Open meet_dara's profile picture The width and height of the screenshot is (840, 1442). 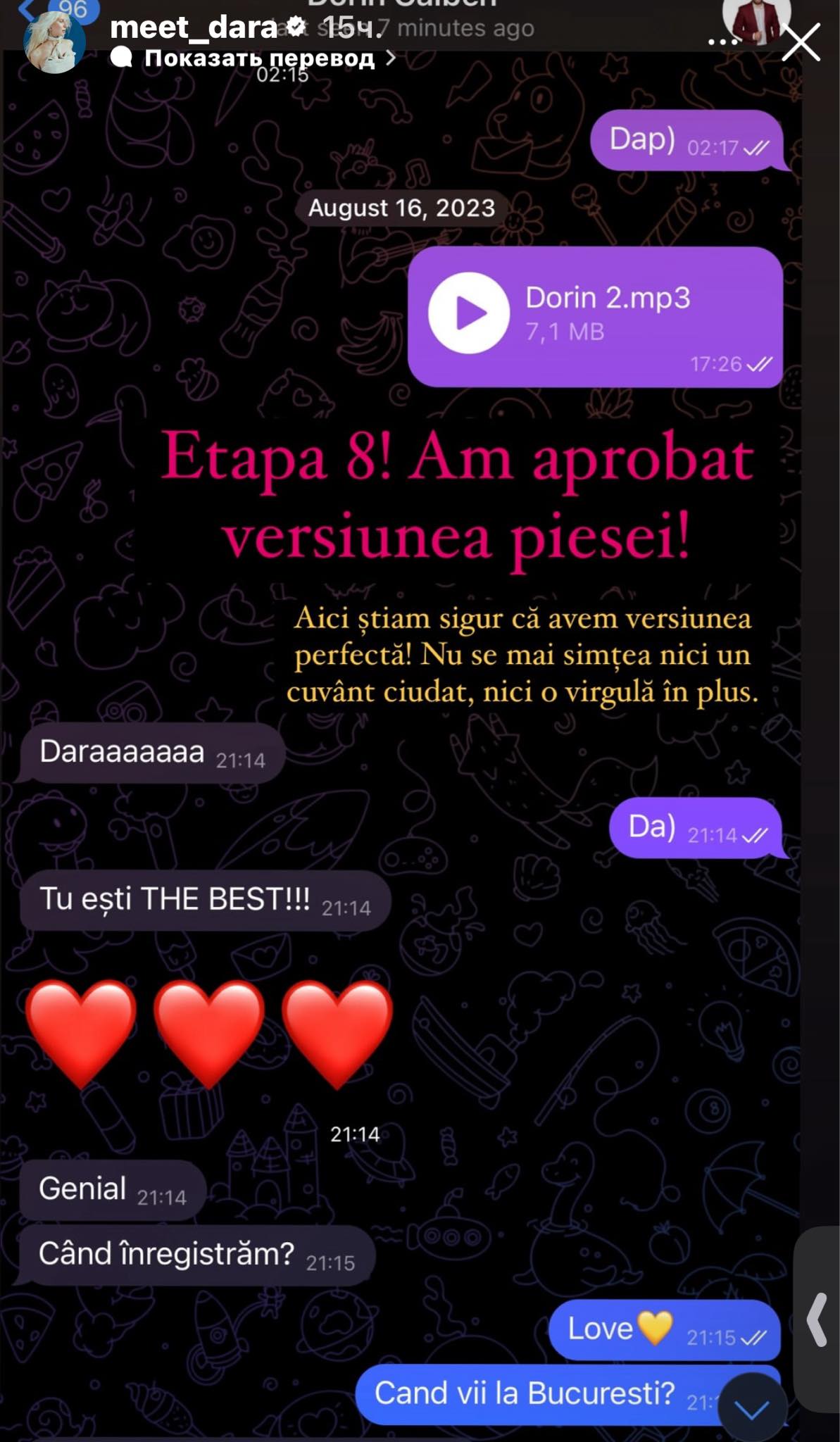click(54, 42)
